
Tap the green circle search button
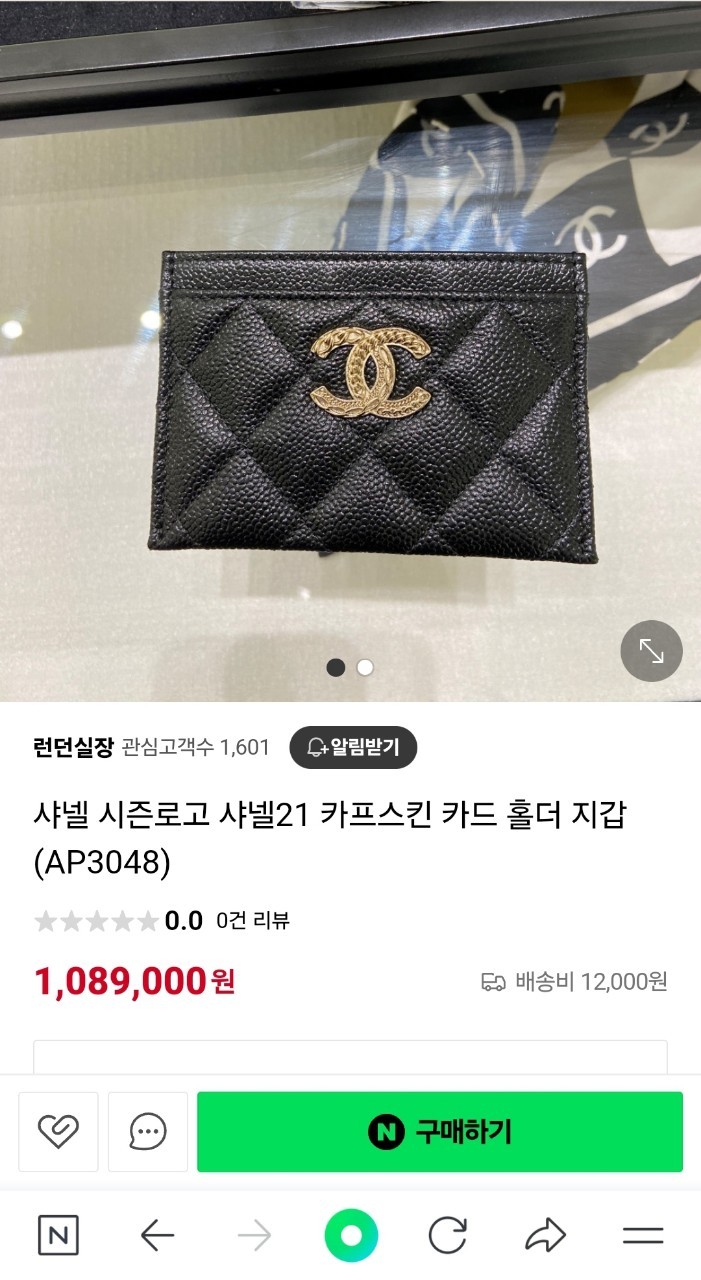351,1236
